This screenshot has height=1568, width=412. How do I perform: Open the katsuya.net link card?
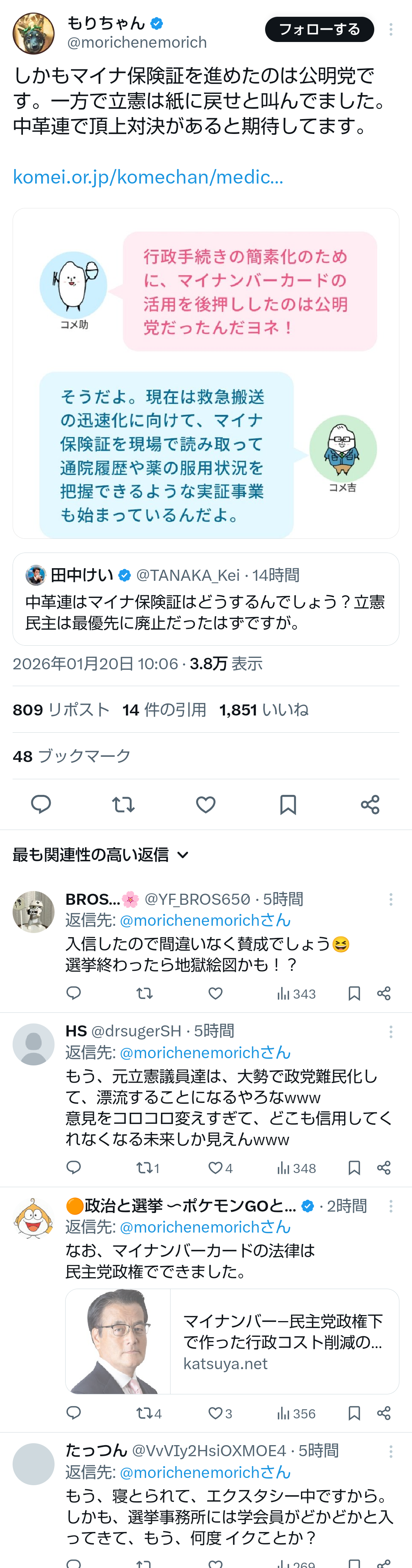pyautogui.click(x=232, y=1342)
